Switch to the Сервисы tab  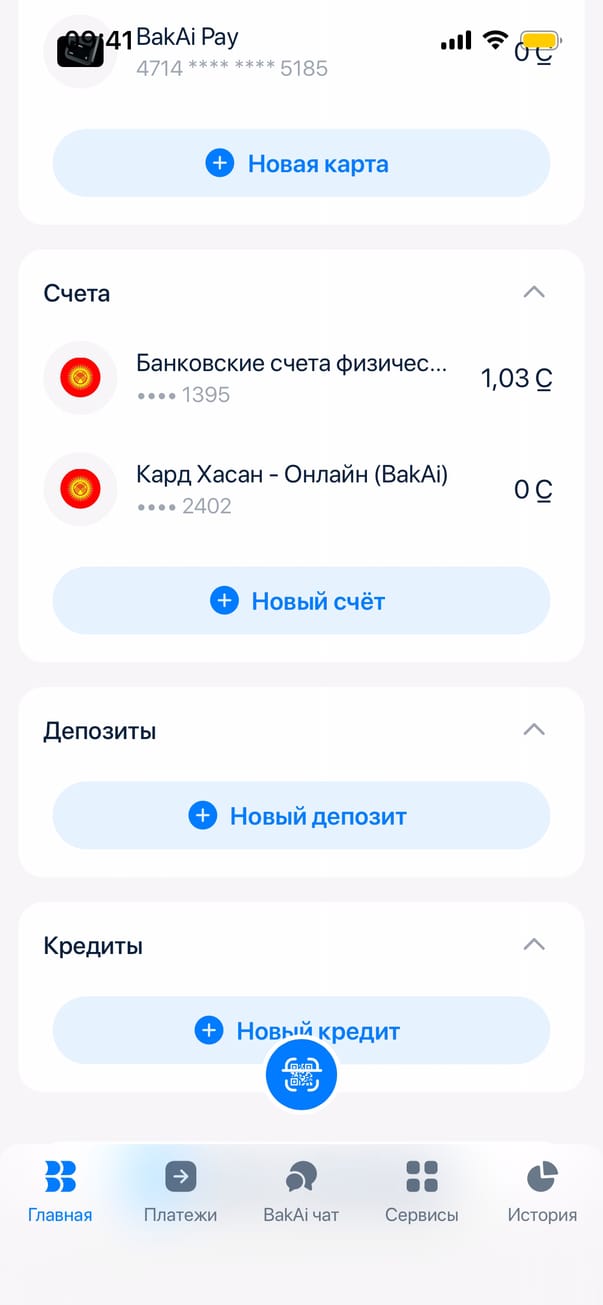pos(422,1192)
